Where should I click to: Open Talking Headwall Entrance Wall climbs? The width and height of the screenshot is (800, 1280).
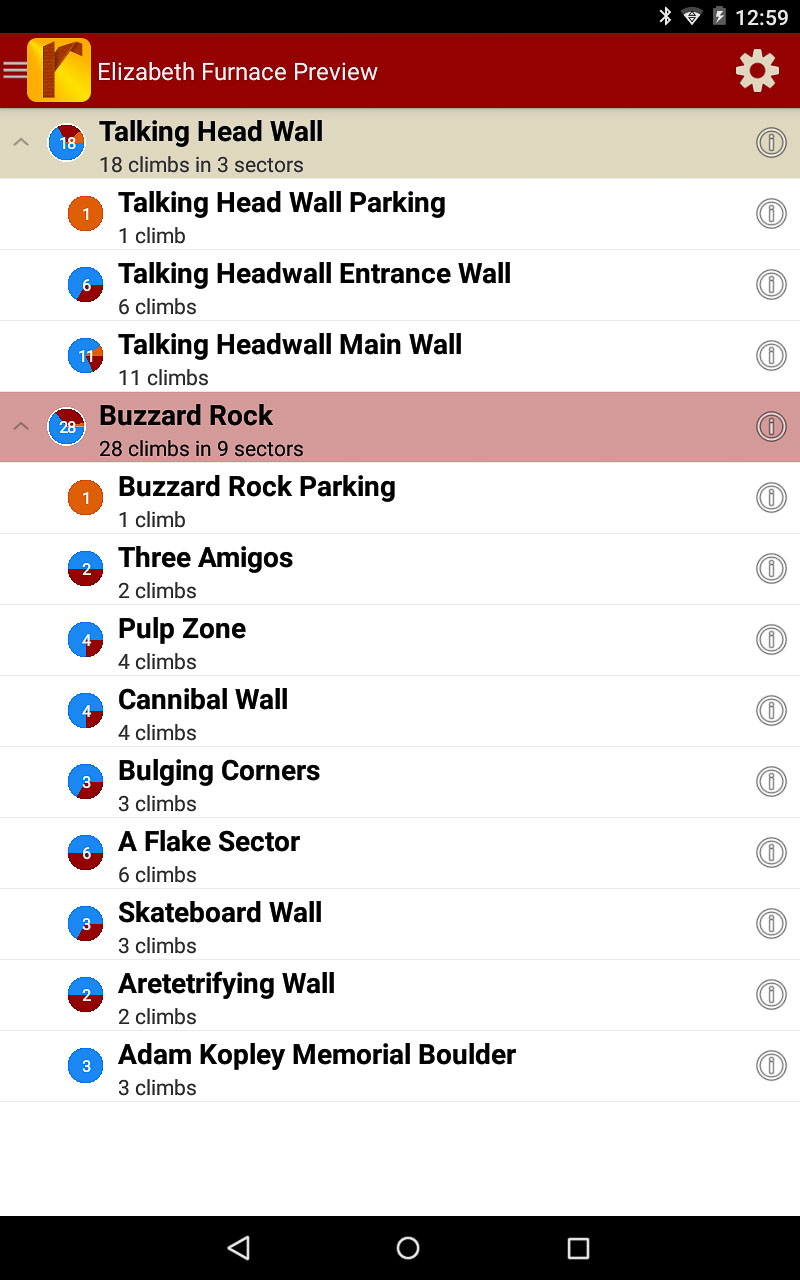pyautogui.click(x=314, y=285)
